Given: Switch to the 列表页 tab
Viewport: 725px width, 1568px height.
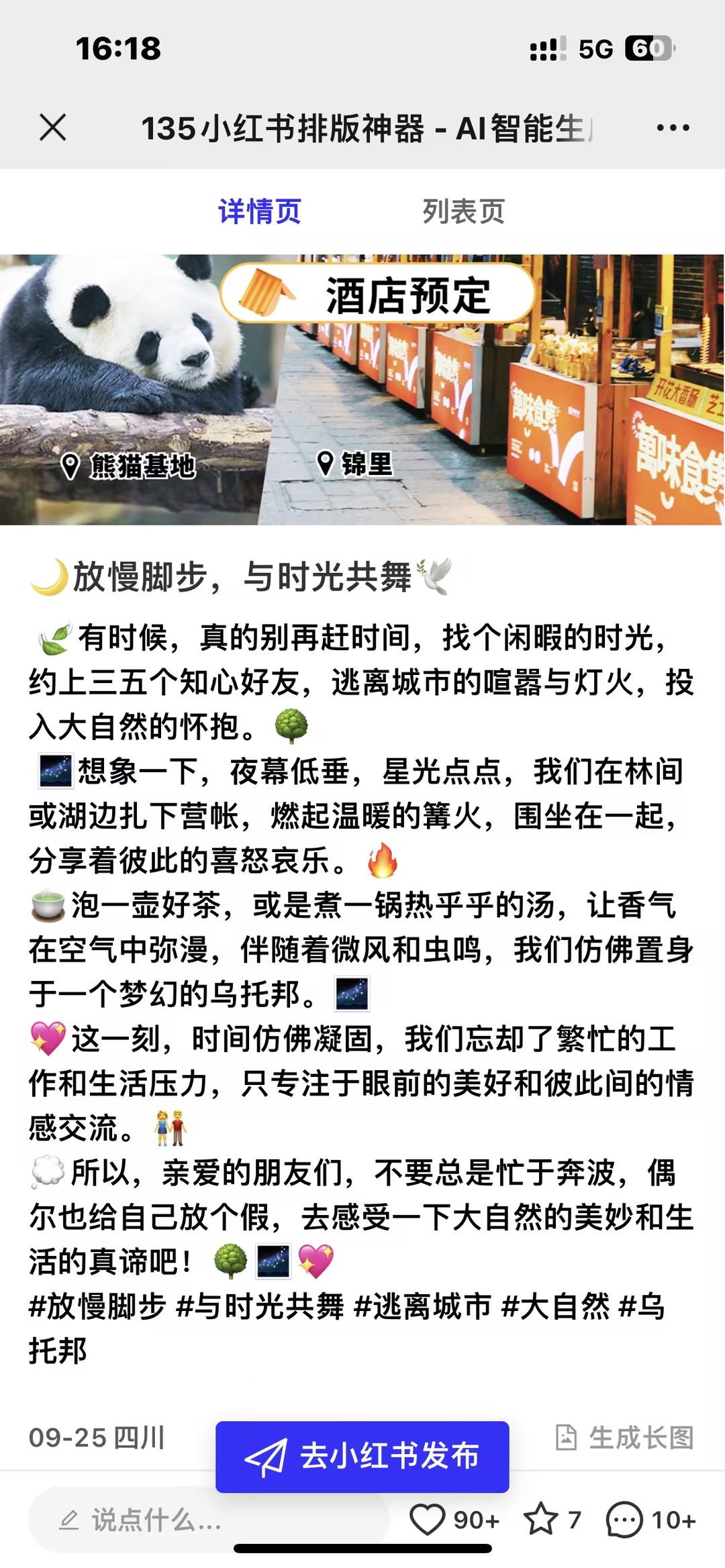Looking at the screenshot, I should [x=463, y=211].
